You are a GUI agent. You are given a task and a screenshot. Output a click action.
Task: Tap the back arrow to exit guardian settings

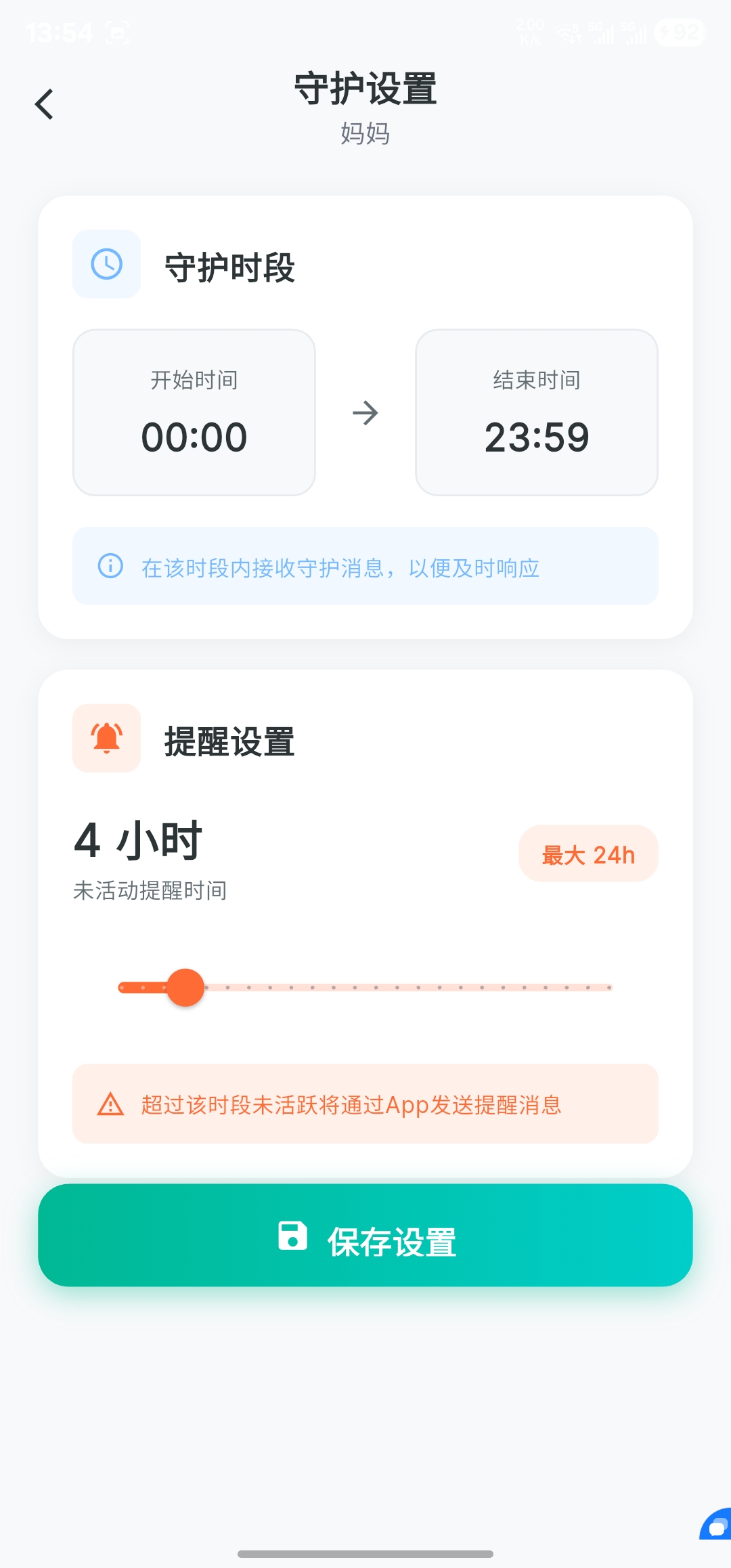pos(45,104)
